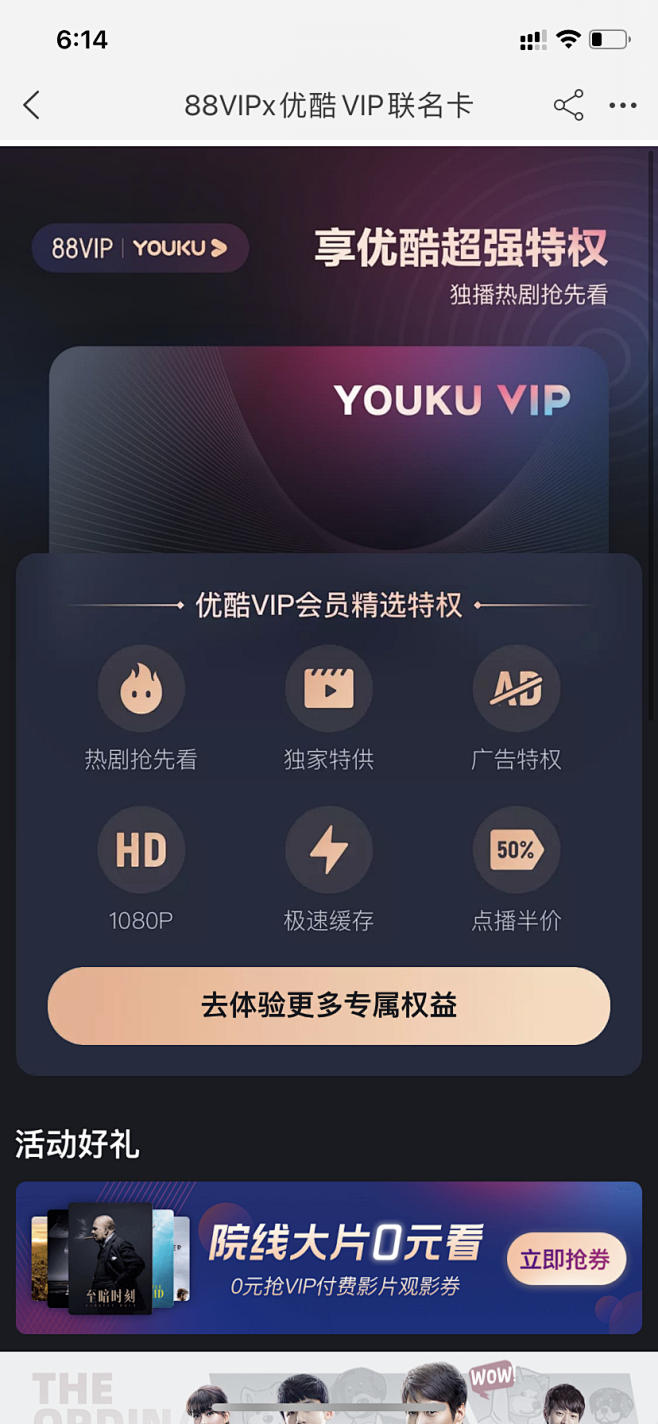
Task: Tap 去体验更多专属权益 button
Action: (329, 1005)
